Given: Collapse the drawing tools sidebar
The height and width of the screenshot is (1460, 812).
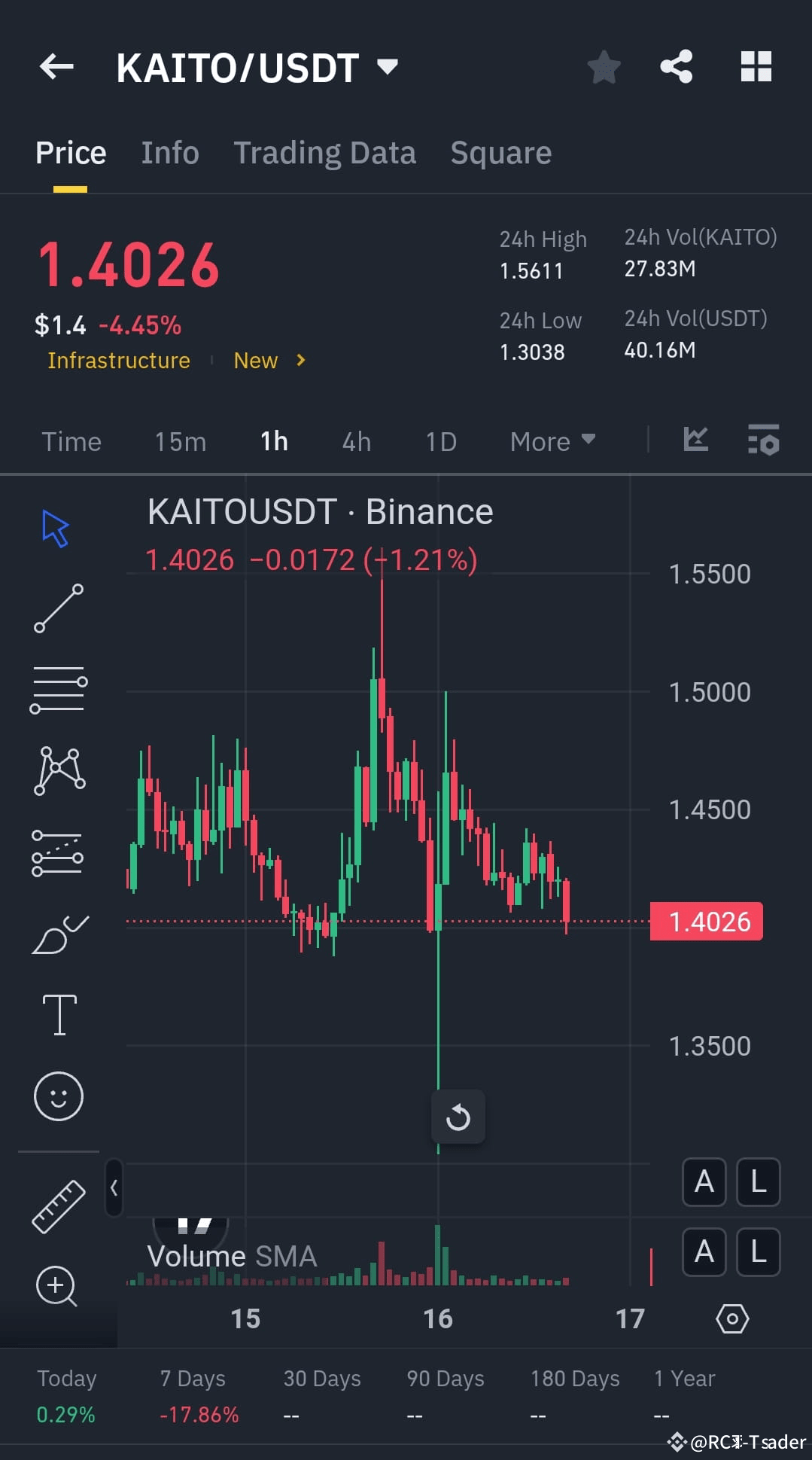Looking at the screenshot, I should point(114,1185).
